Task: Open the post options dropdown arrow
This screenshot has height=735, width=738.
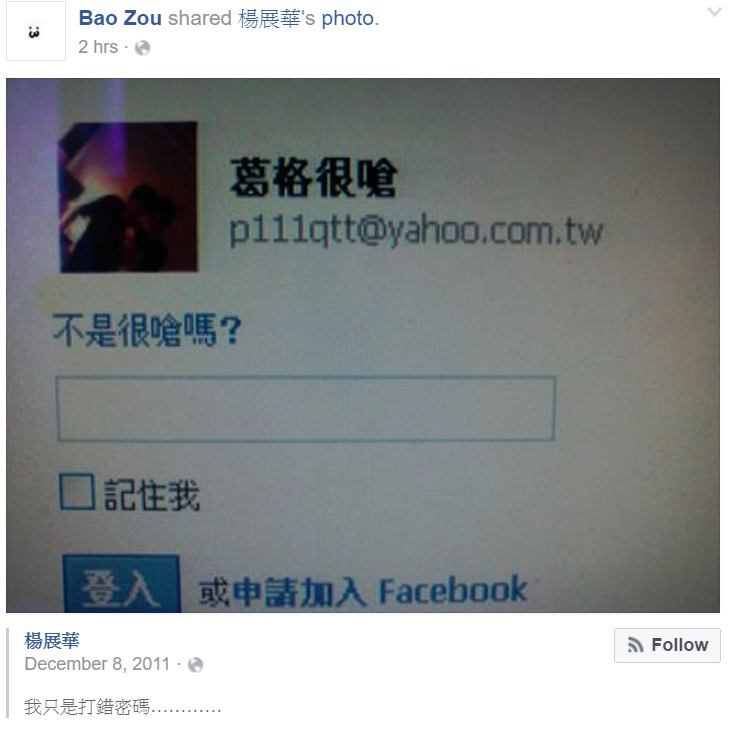Action: (714, 13)
